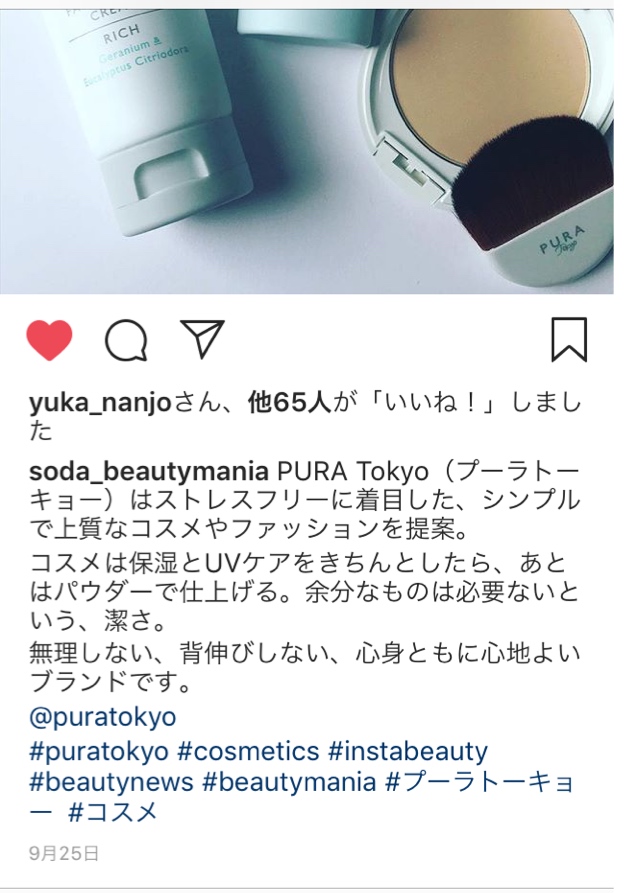640x893 pixels.
Task: Open soda_beautymania's profile
Action: [149, 471]
